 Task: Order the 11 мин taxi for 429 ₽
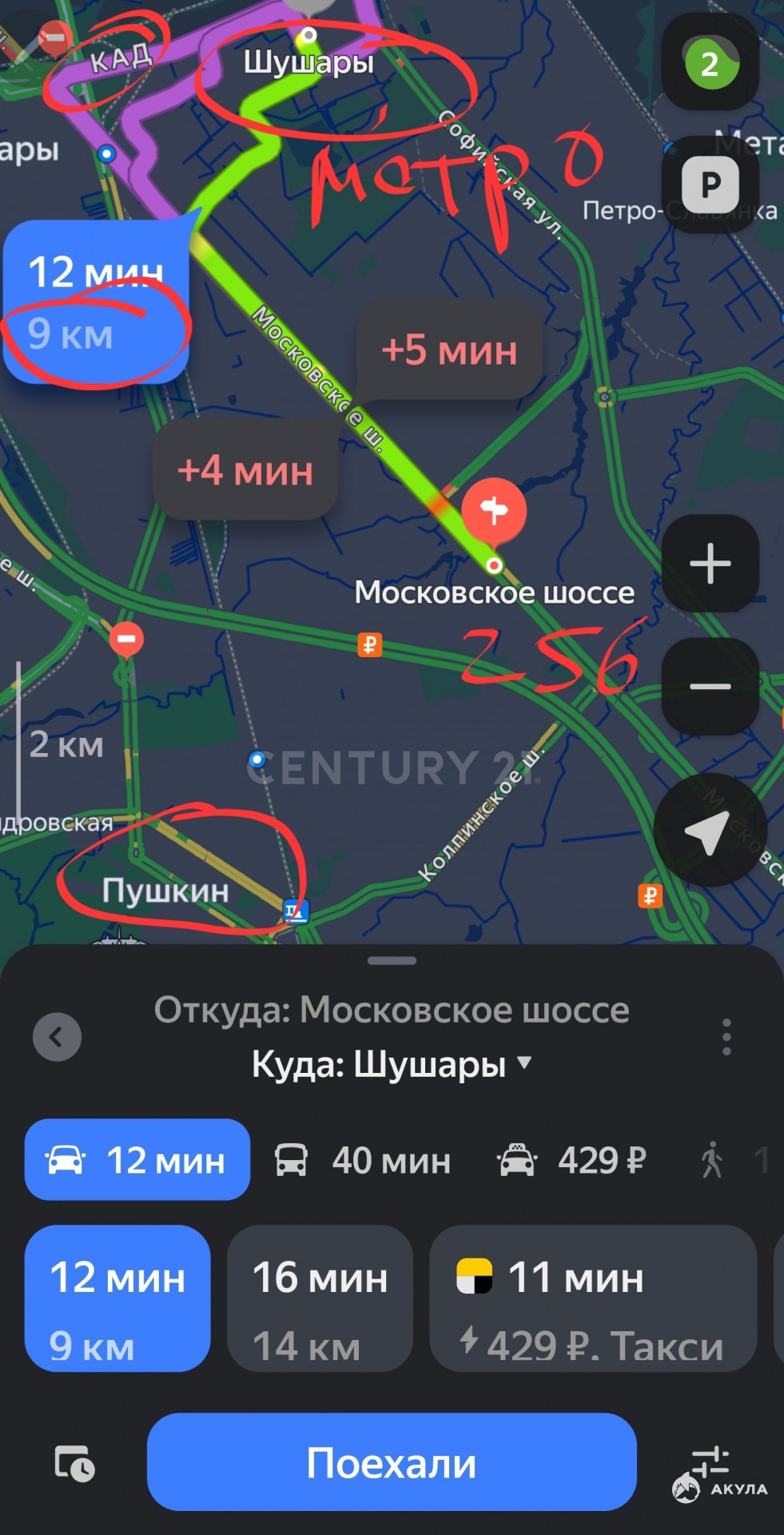(593, 1298)
